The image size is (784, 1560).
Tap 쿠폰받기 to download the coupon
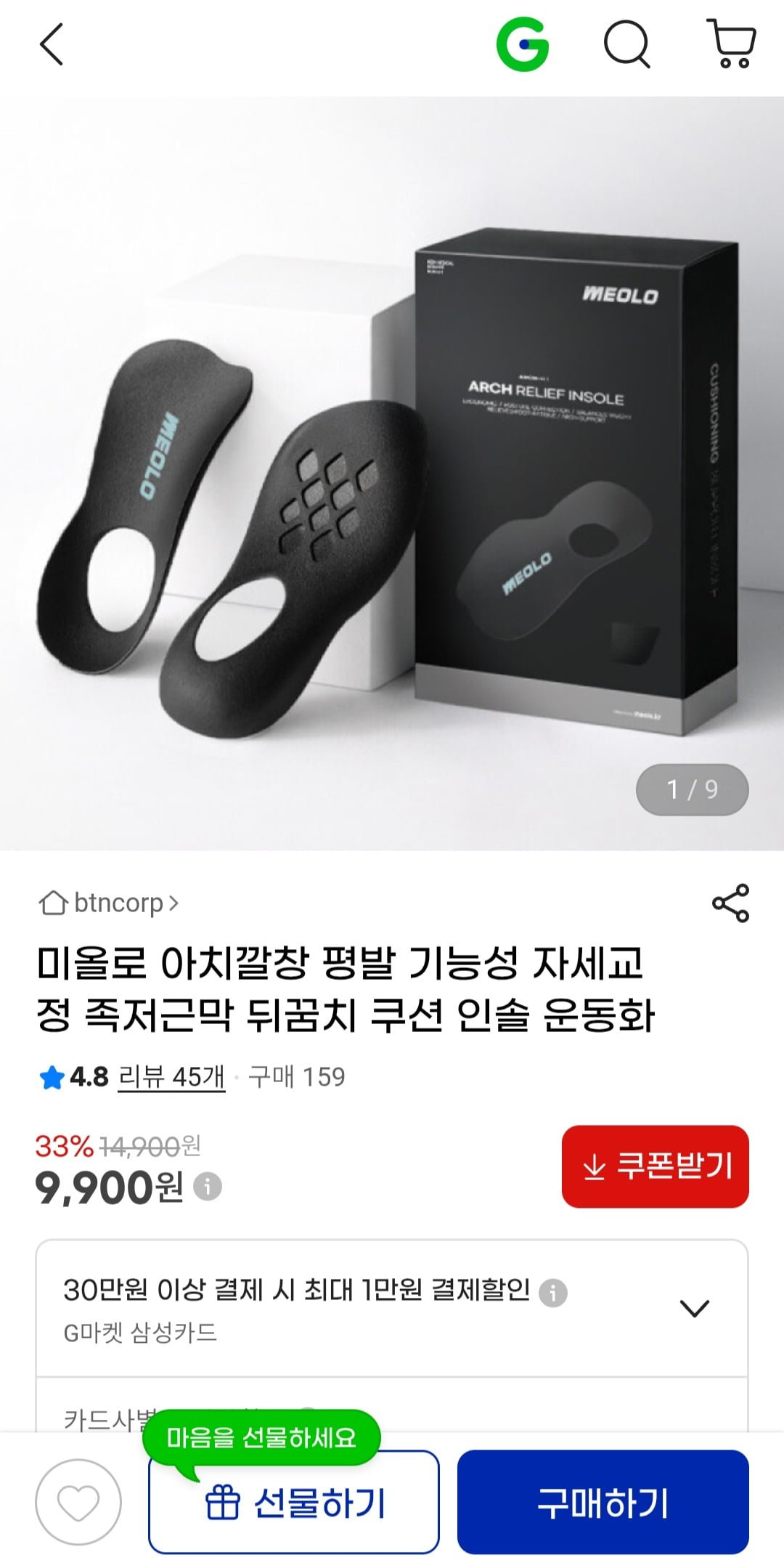(655, 1166)
